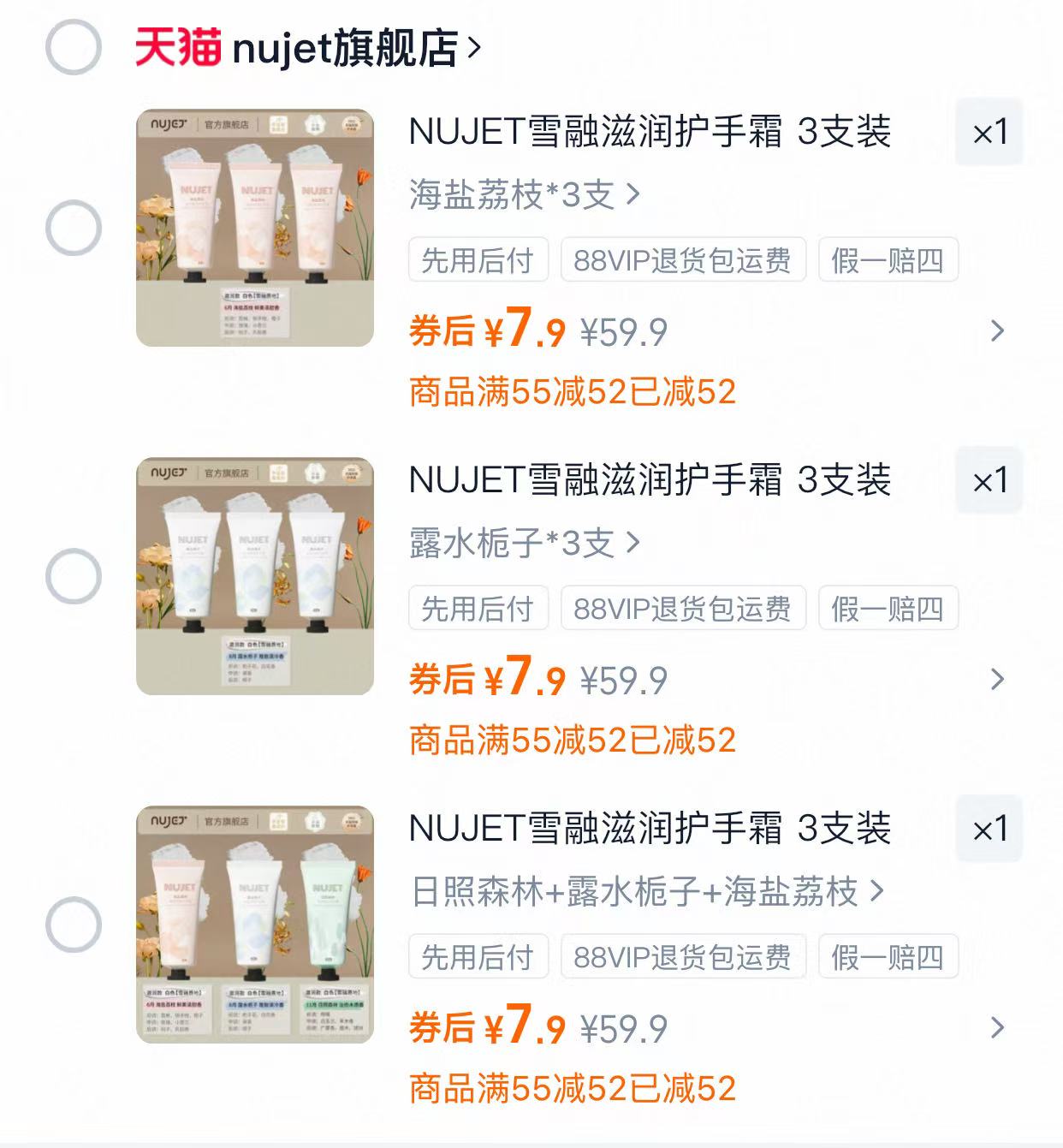Click the 假一赔四 tag on the third item
Image resolution: width=1063 pixels, height=1148 pixels.
[888, 958]
